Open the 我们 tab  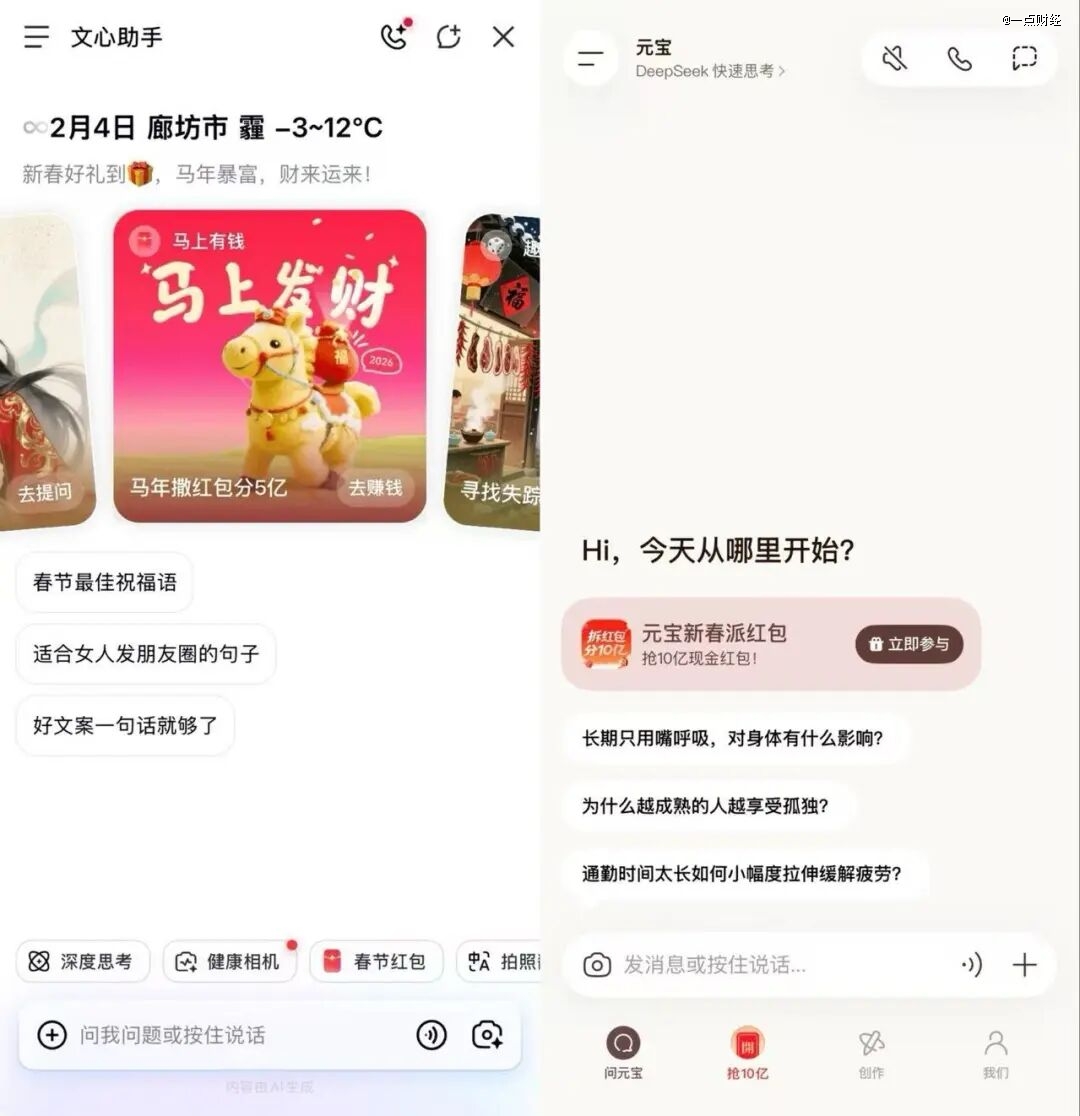coord(995,1053)
